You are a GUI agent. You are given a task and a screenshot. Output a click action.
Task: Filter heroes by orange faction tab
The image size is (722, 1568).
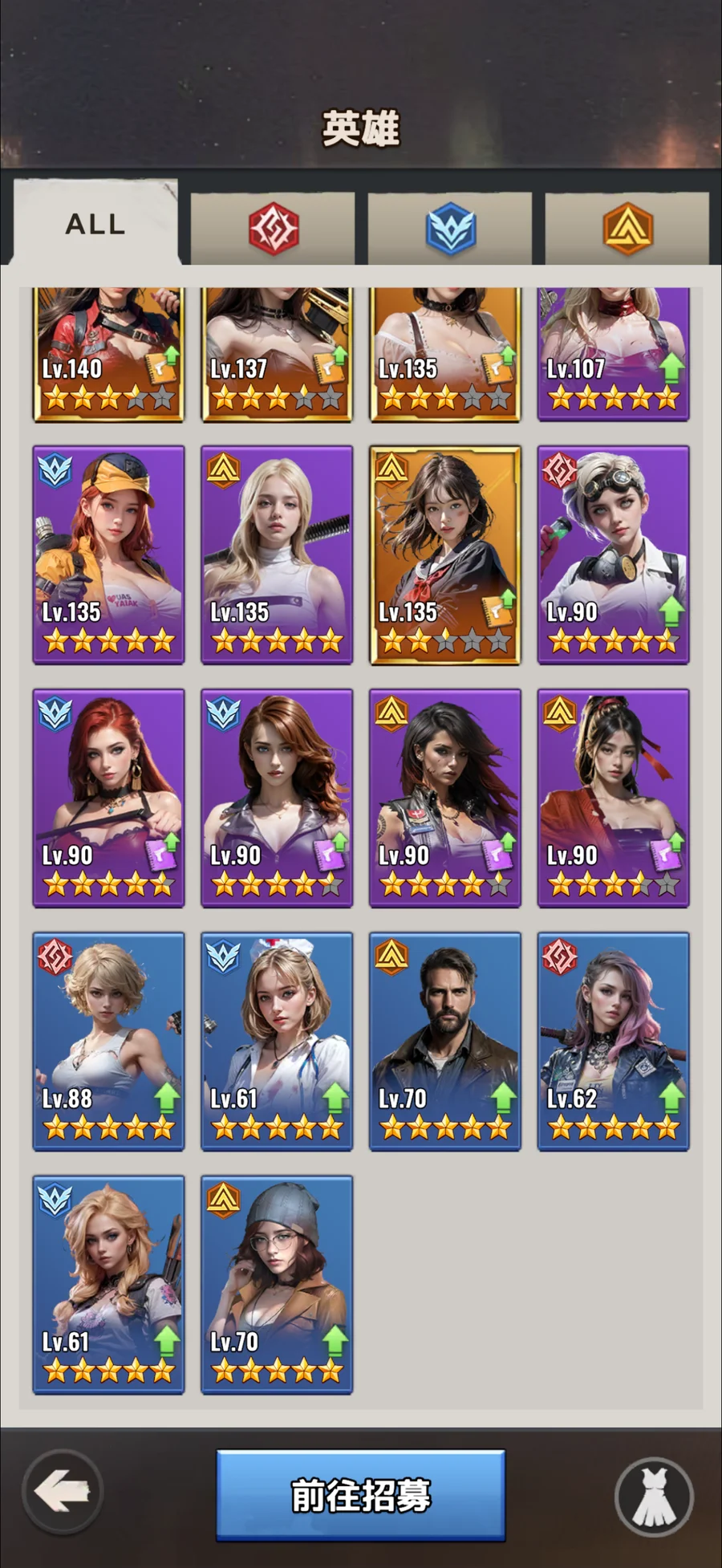(627, 228)
